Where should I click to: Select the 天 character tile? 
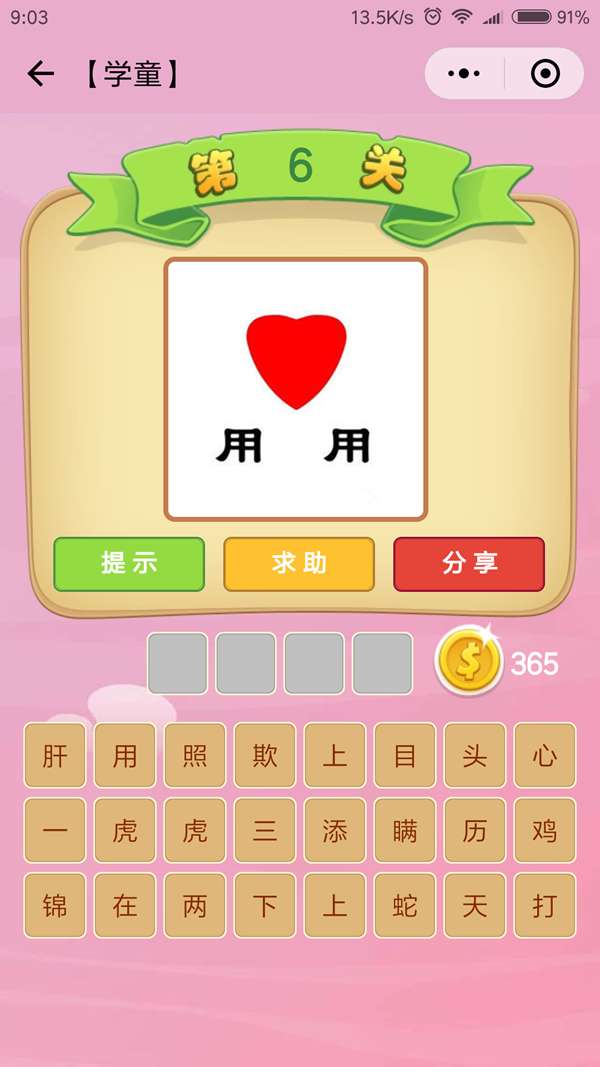click(475, 906)
